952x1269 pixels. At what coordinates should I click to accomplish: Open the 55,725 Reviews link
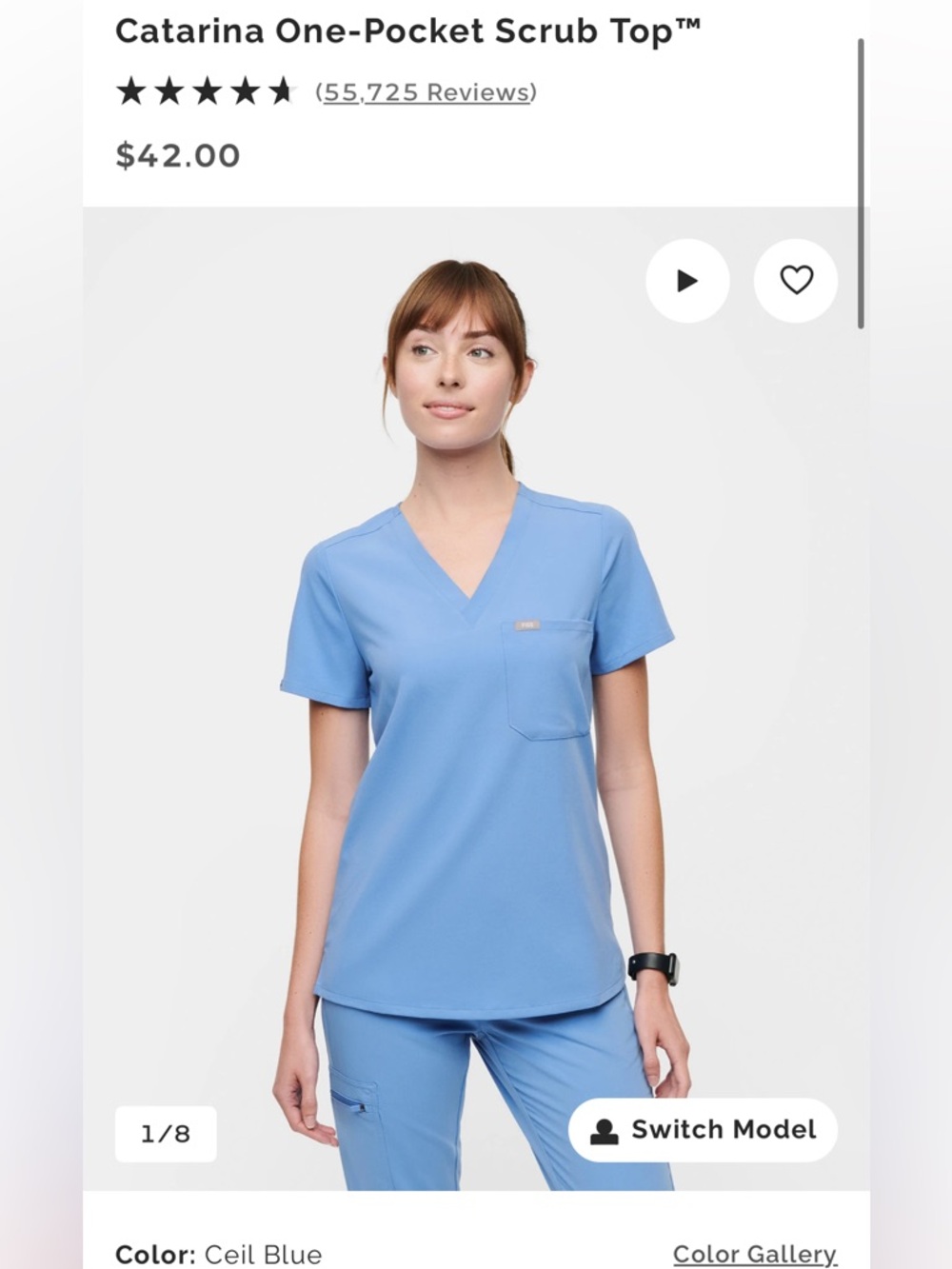(x=425, y=91)
